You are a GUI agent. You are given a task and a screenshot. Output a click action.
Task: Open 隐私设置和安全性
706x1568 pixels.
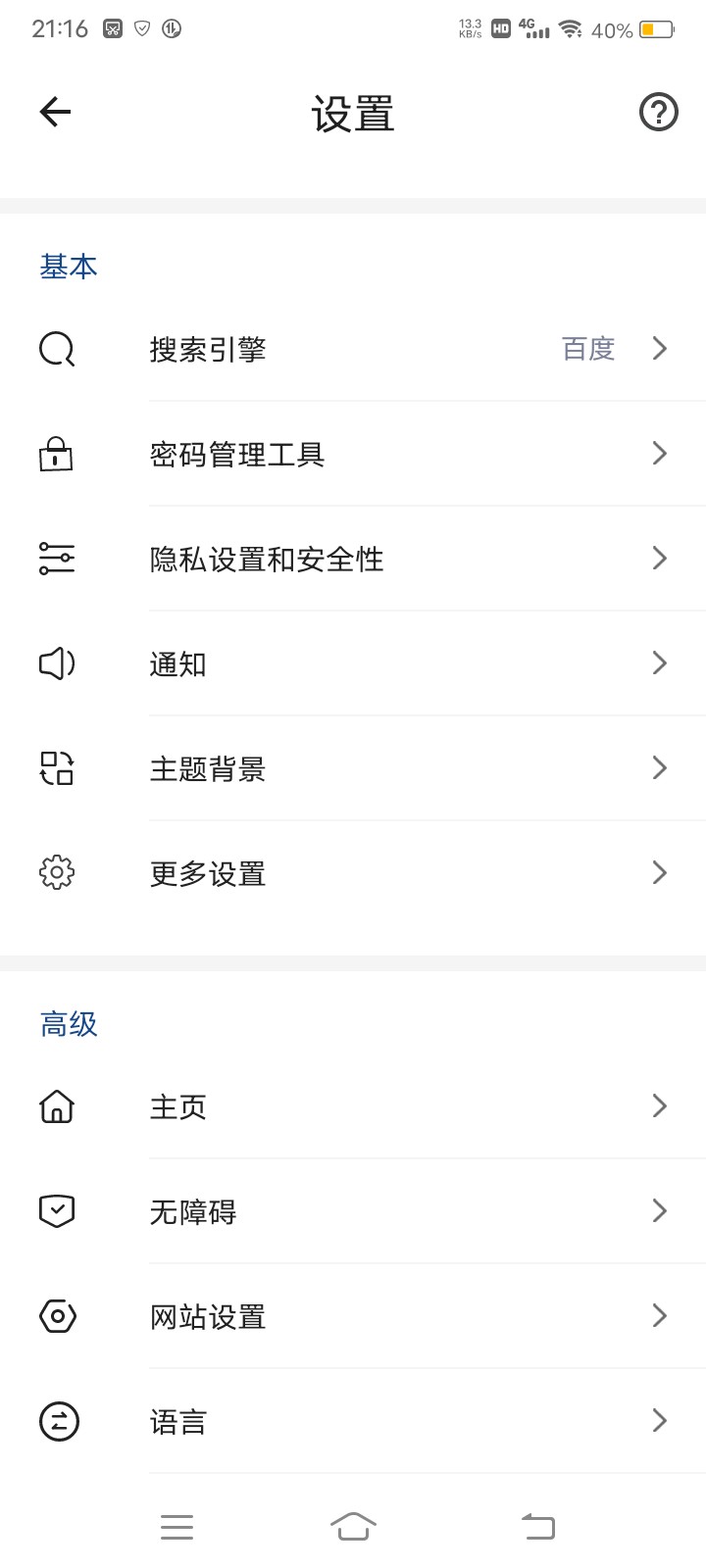353,559
